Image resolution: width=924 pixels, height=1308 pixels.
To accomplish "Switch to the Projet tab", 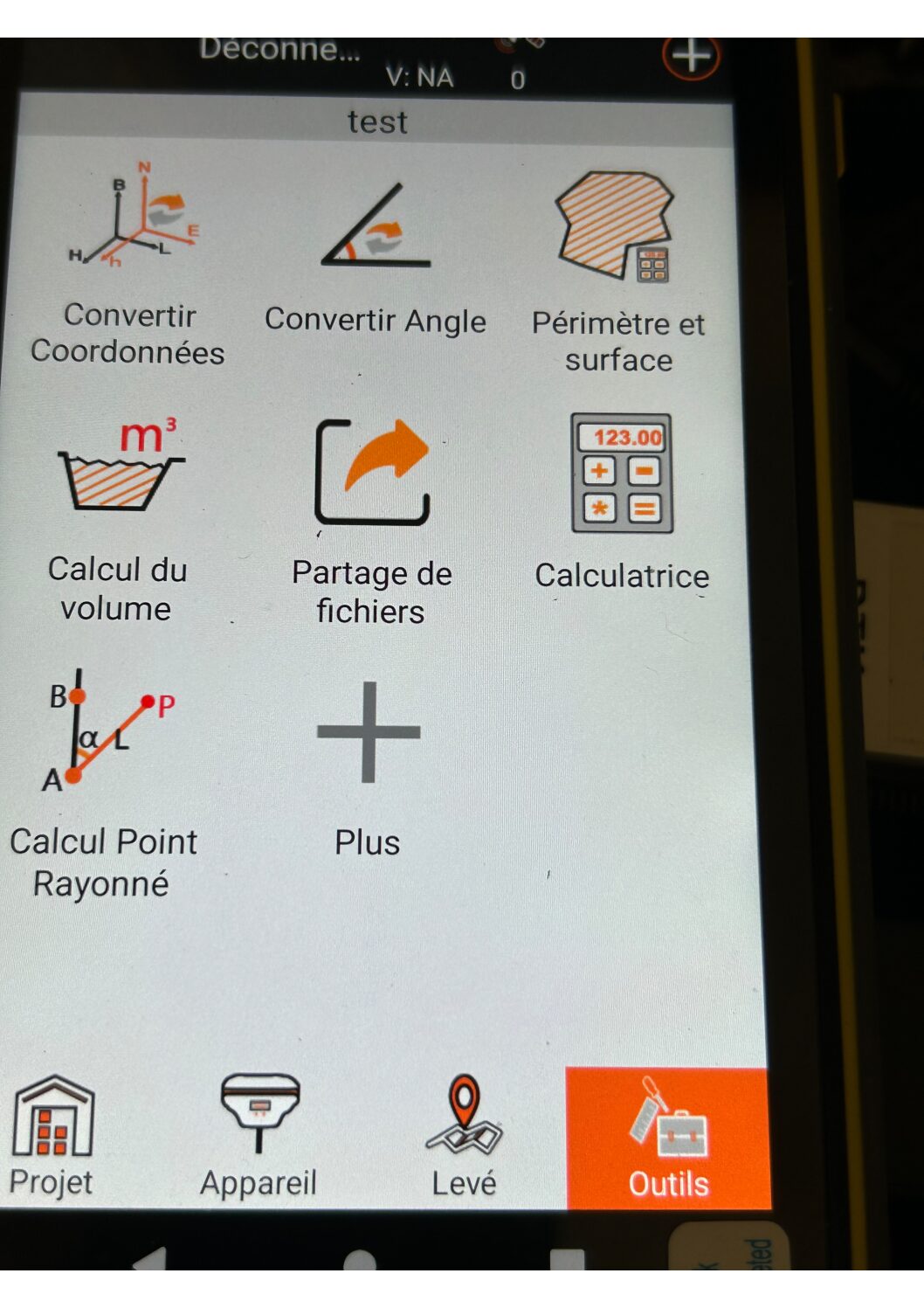I will tap(52, 1136).
